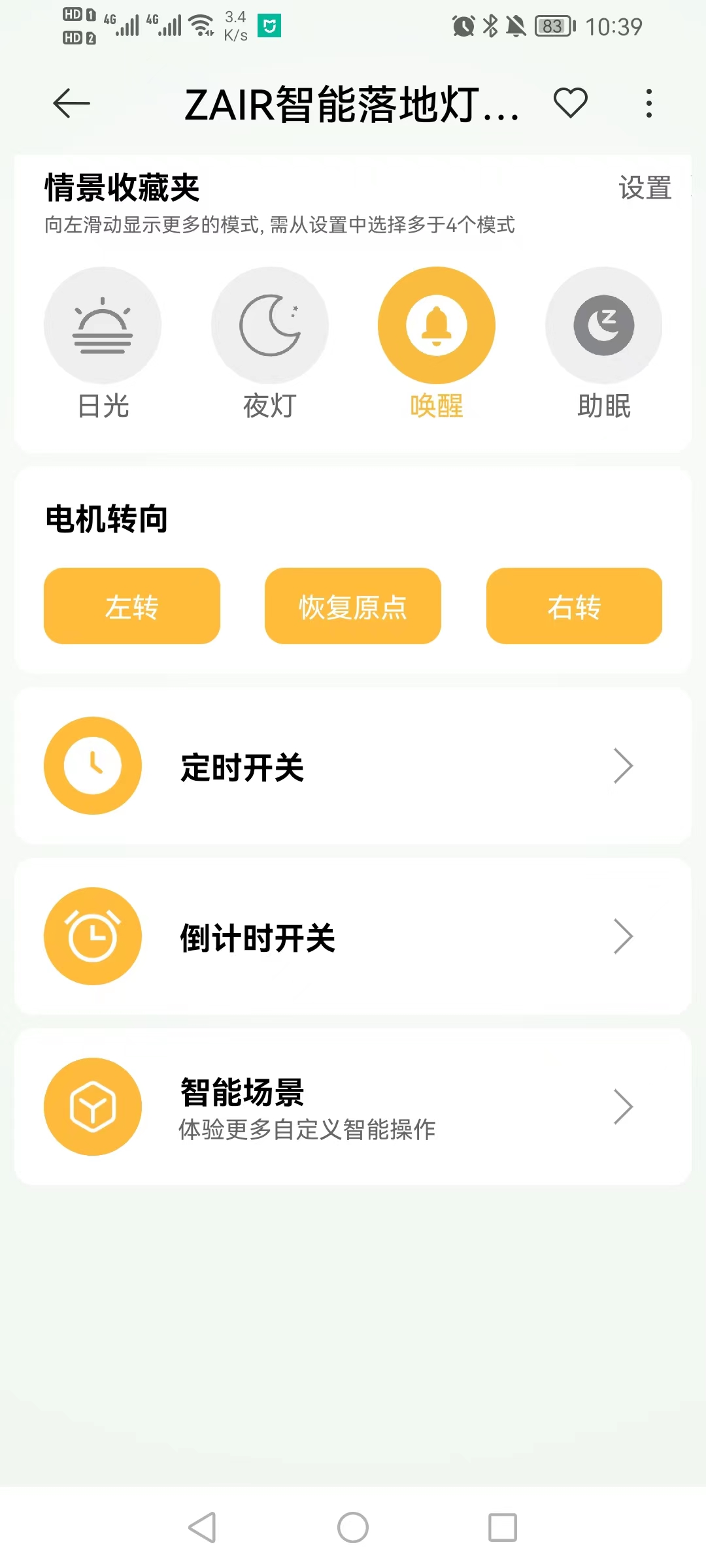Tap the cube icon beside 智能场景
This screenshot has width=706, height=1568.
pos(92,1106)
